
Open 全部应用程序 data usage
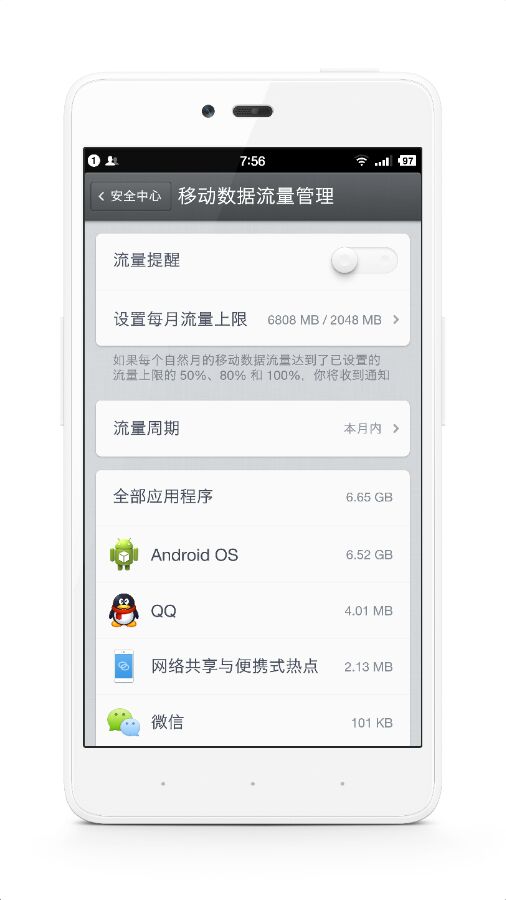pyautogui.click(x=252, y=497)
